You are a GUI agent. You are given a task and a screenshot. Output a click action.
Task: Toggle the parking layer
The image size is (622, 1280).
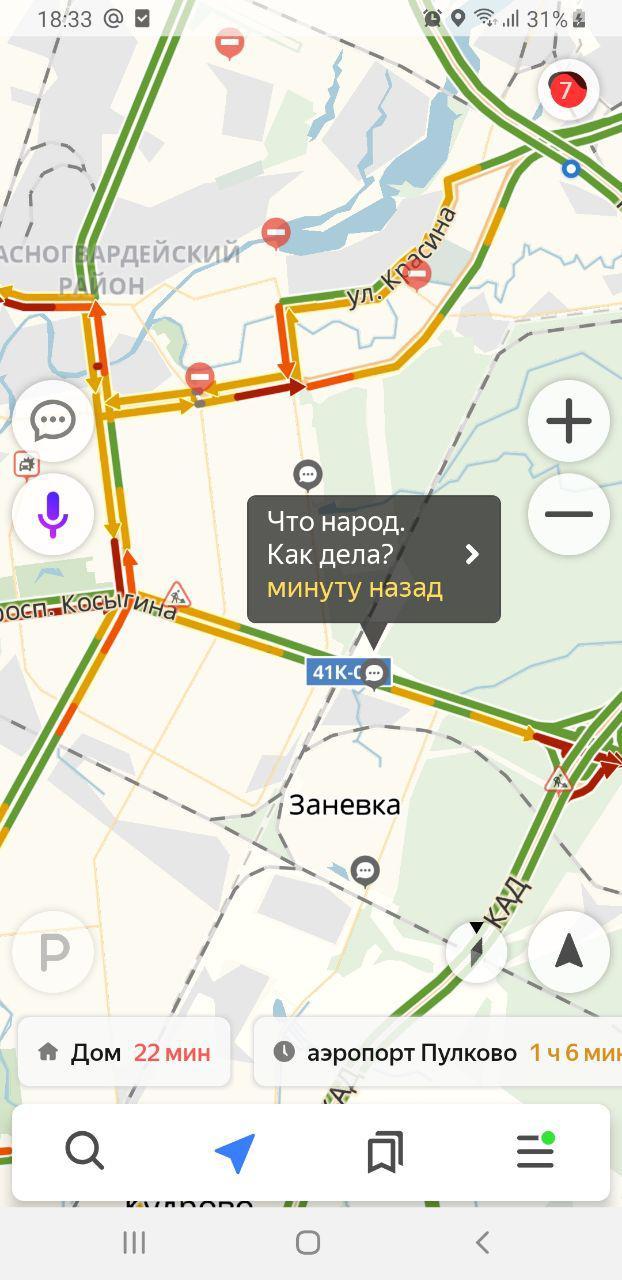click(x=53, y=952)
